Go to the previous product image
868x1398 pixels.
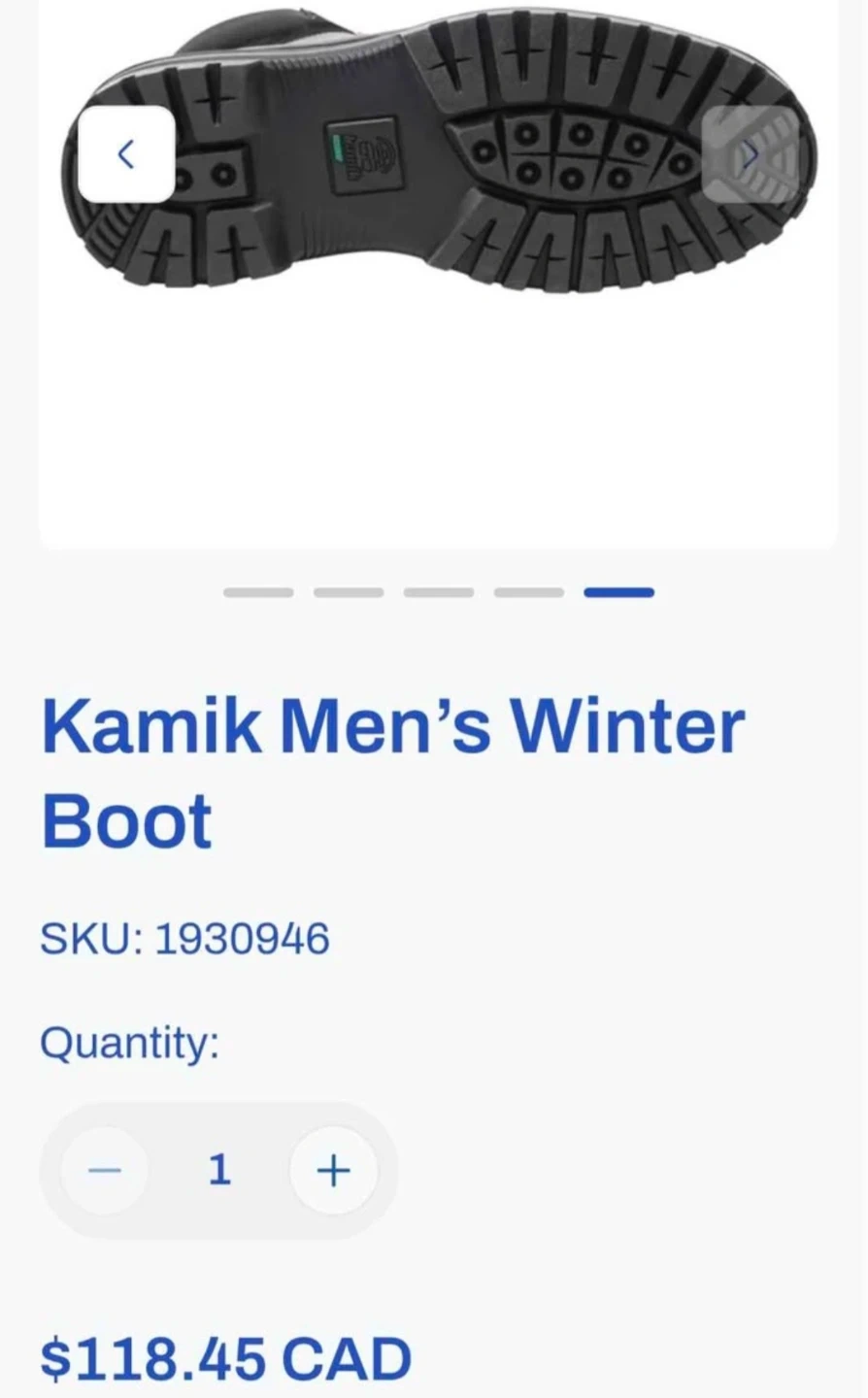126,154
